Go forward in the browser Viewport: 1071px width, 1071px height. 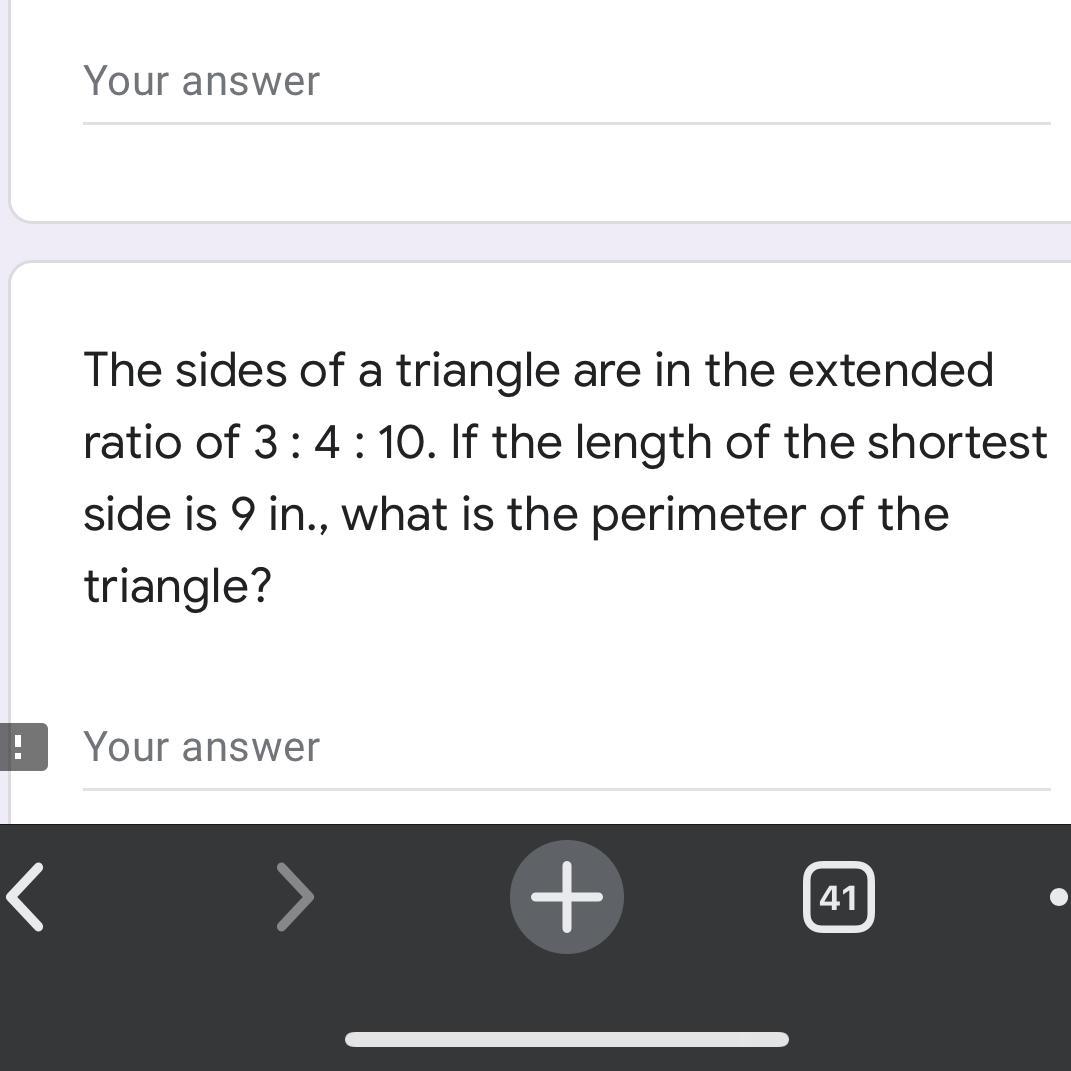[295, 897]
